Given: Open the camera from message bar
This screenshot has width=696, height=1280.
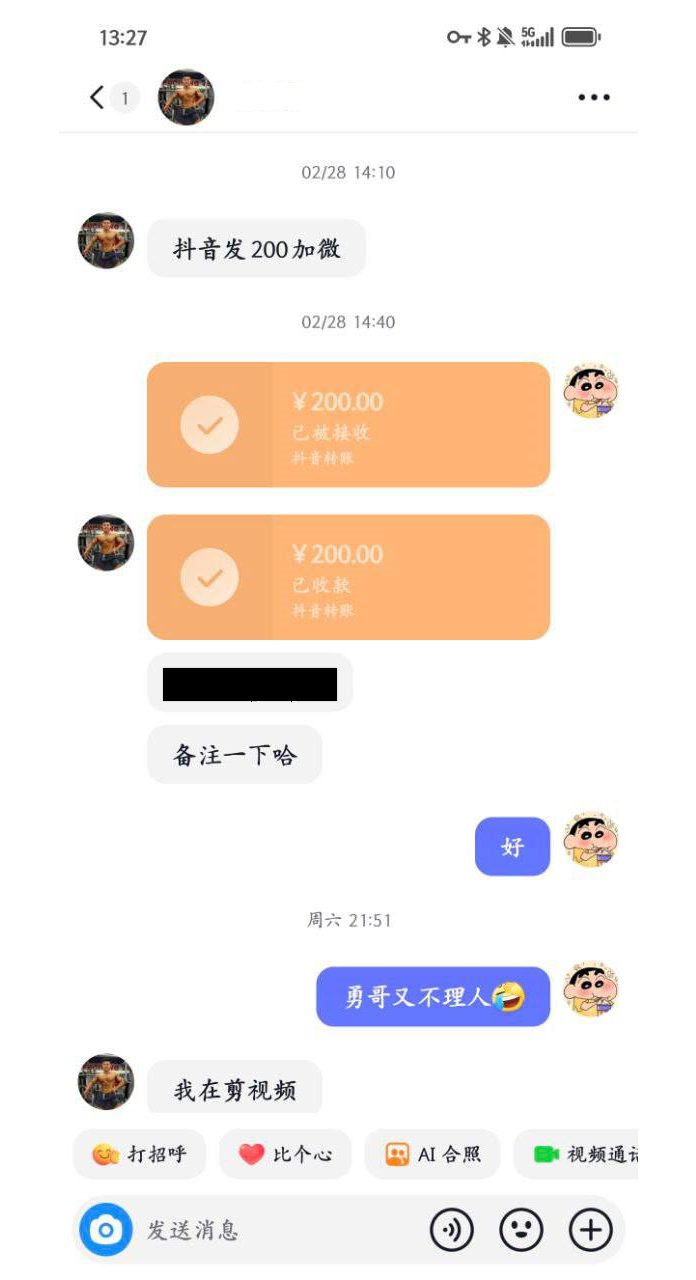Looking at the screenshot, I should click(x=106, y=1230).
